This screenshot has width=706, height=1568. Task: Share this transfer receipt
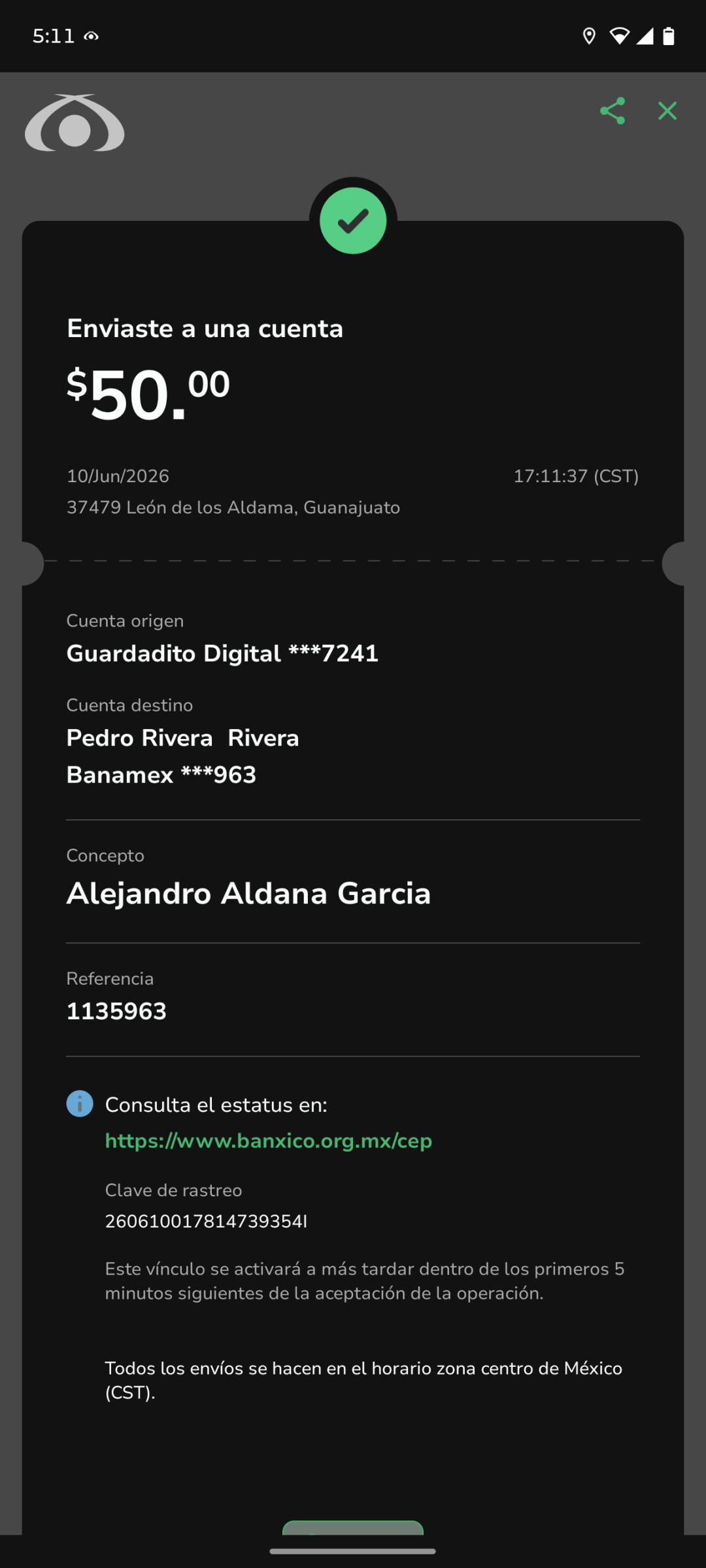(613, 111)
